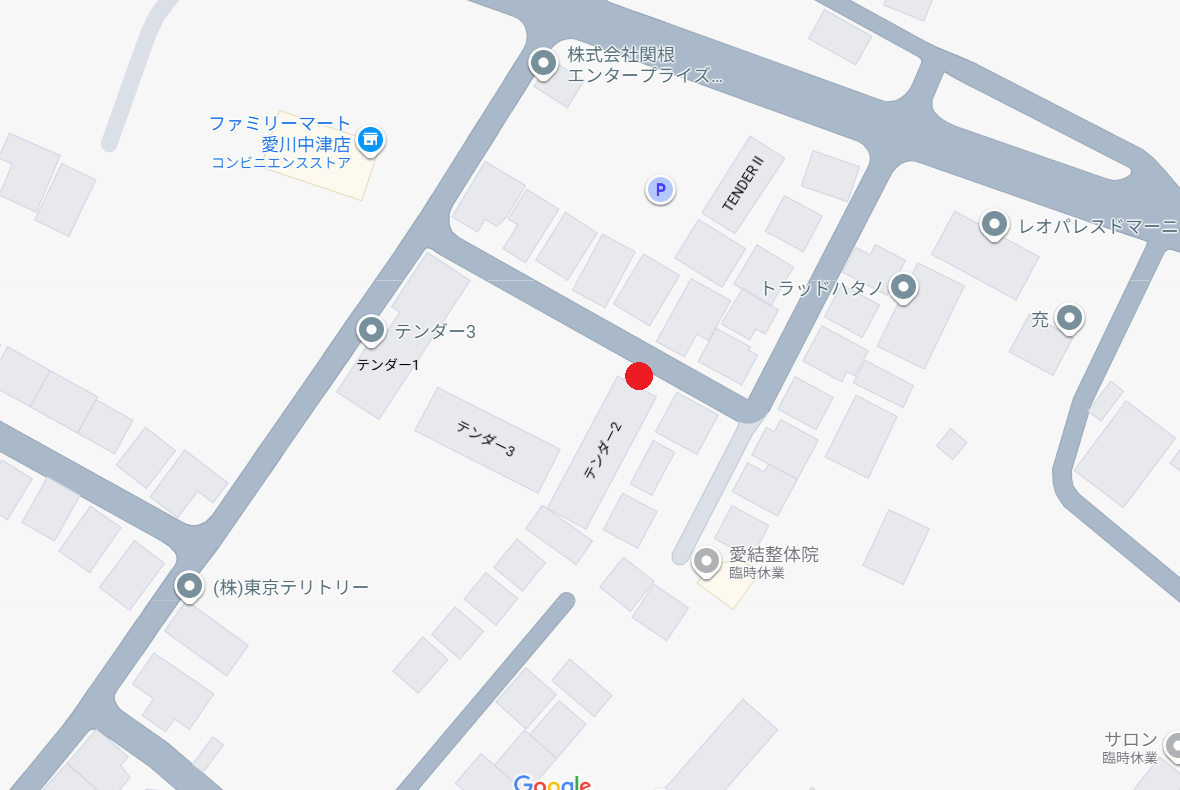Select the トラッドハタノ map pin
This screenshot has width=1180, height=790.
coord(904,287)
